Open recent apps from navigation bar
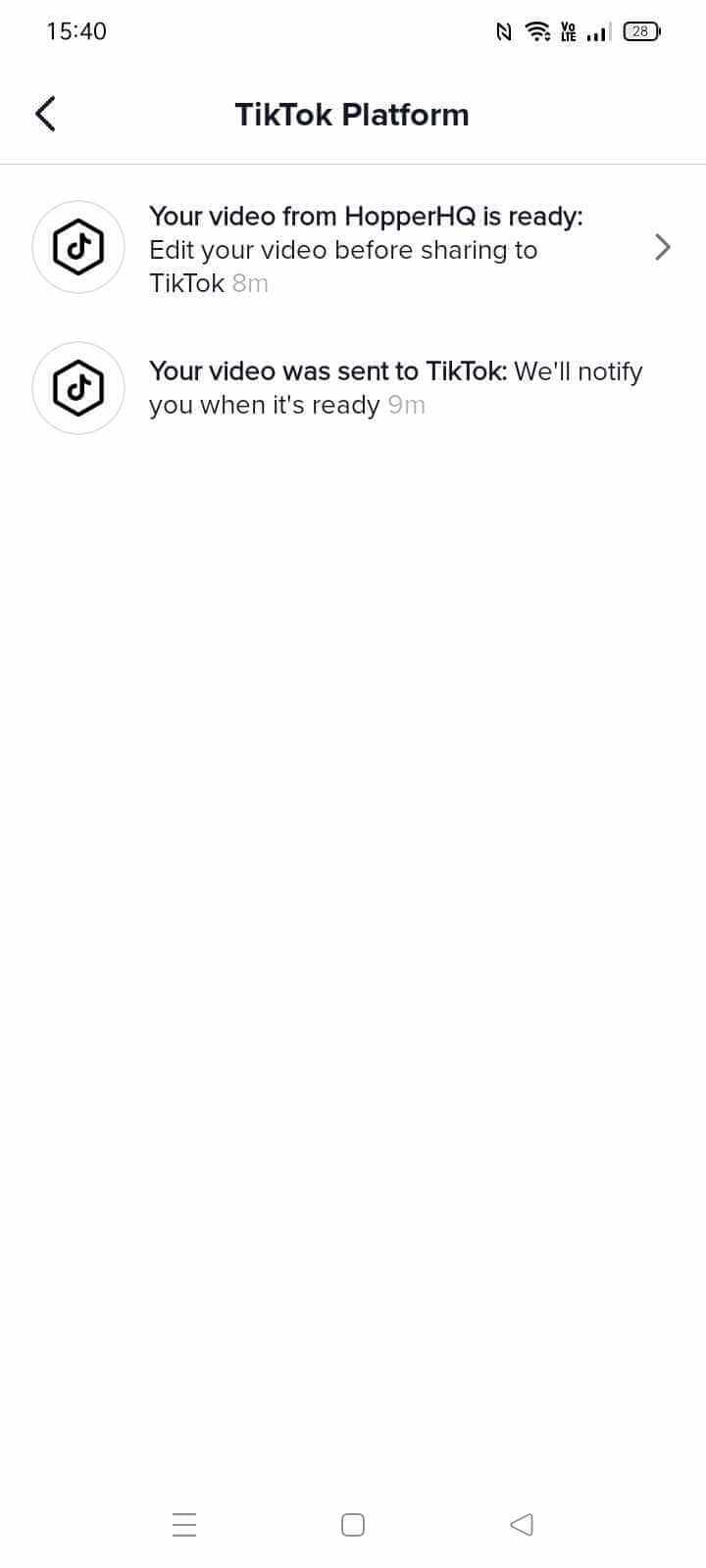Screen dimensions: 706x1568 coord(184,1525)
